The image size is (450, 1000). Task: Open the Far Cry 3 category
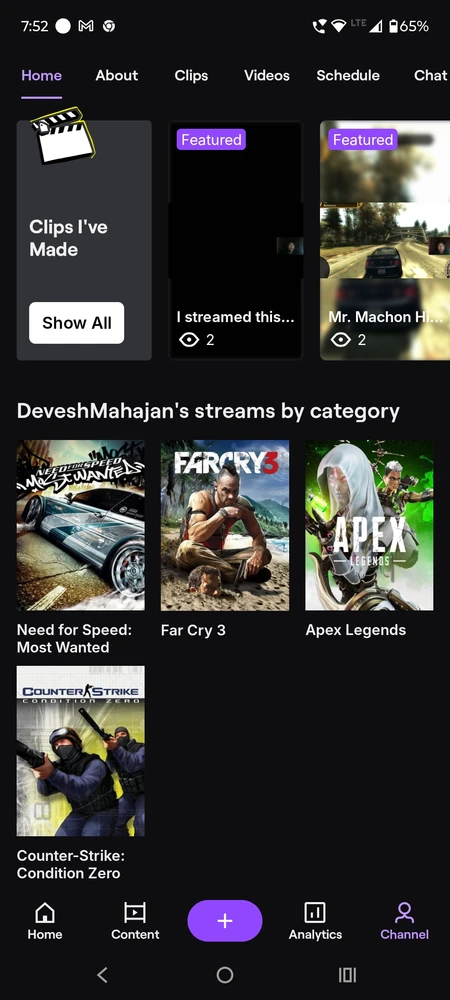click(x=224, y=540)
